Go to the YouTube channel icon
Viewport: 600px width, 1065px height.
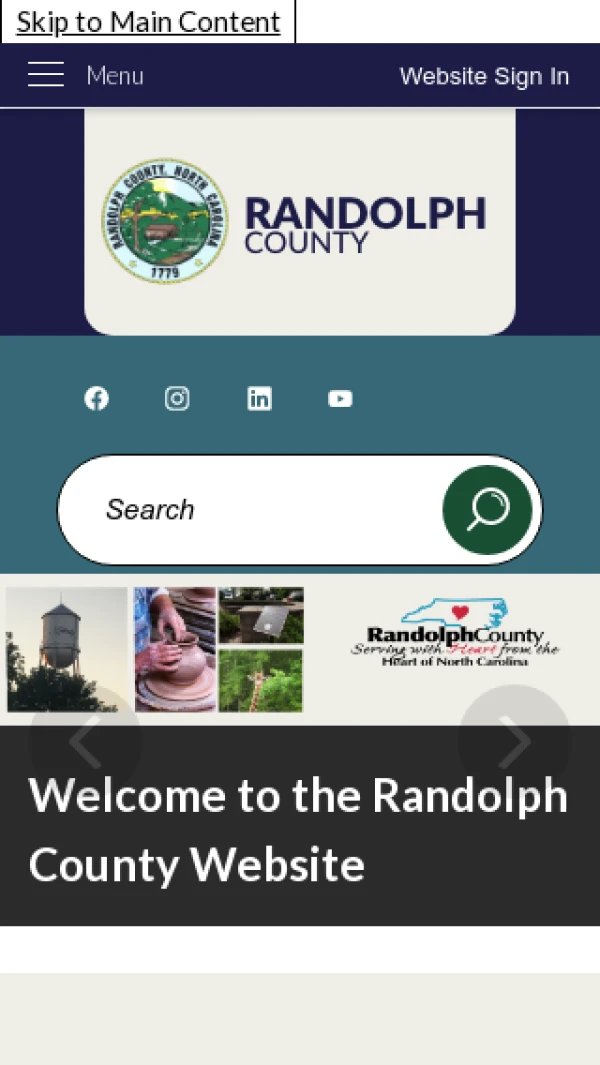340,398
